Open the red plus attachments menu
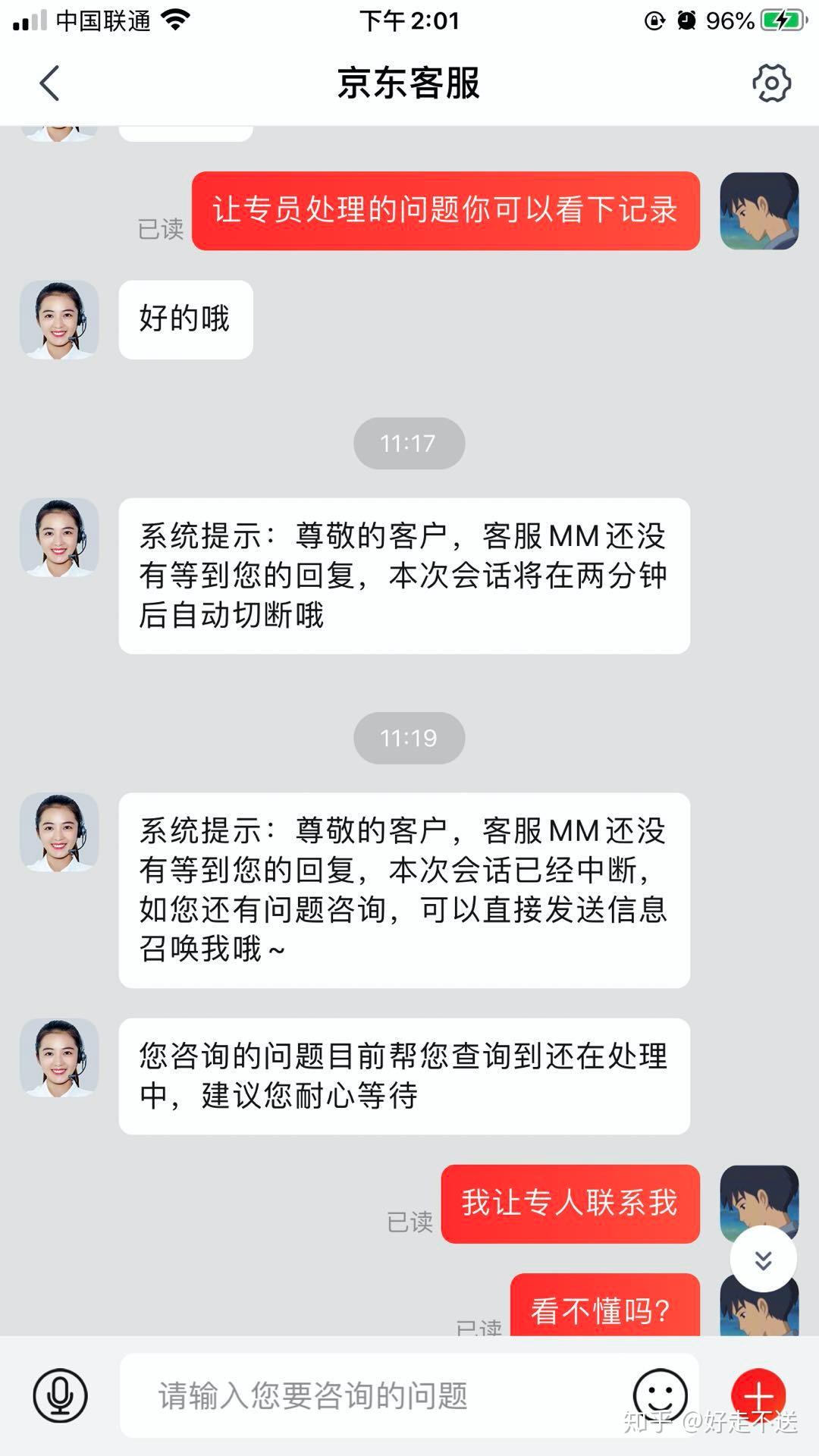The width and height of the screenshot is (819, 1456). click(758, 1395)
